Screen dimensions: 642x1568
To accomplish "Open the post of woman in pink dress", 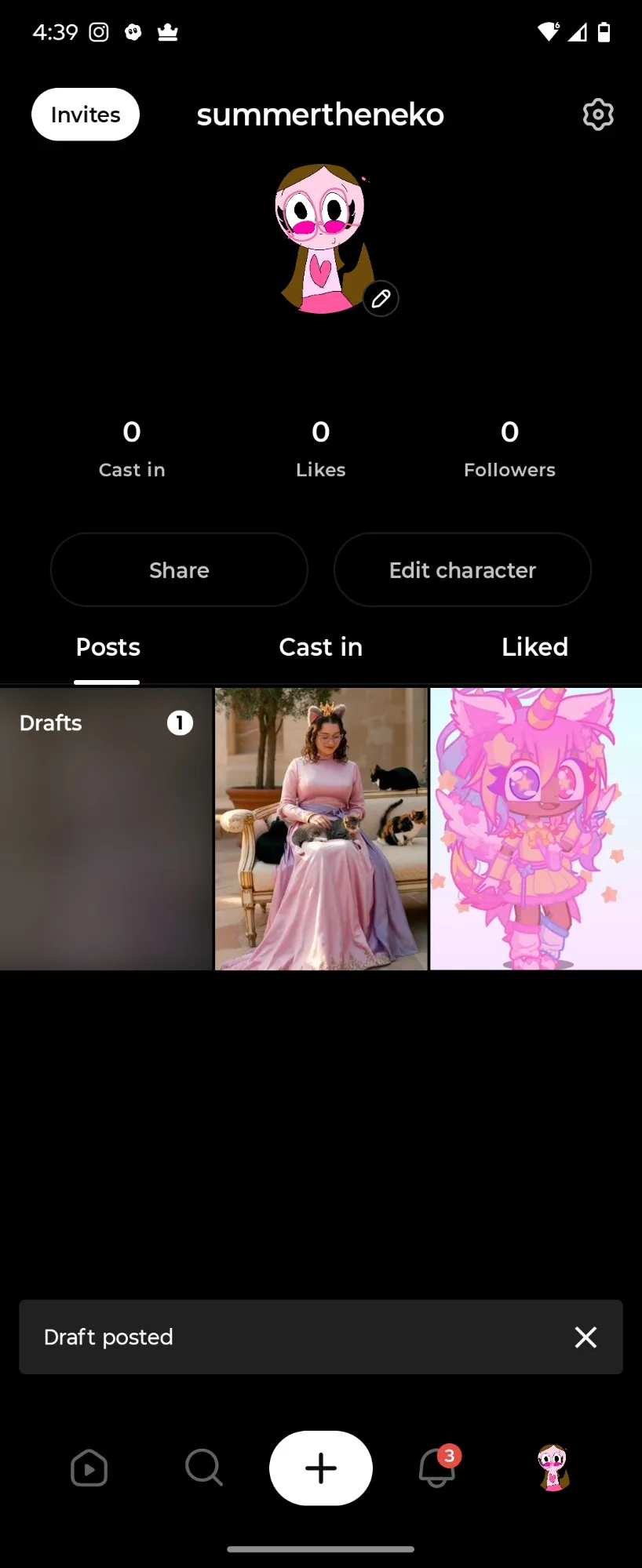I will coord(321,829).
